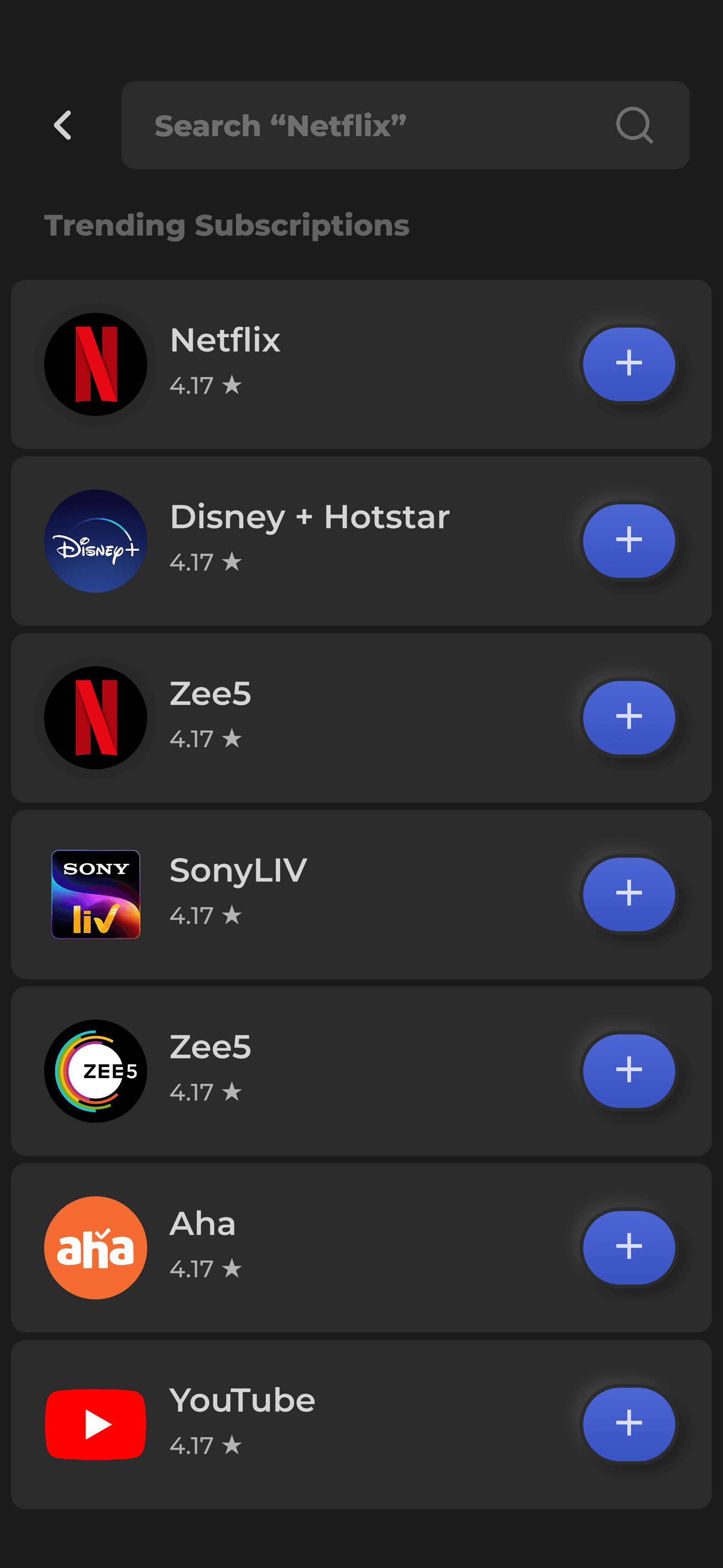Add the Zee5 entry with ZEE5 logo

(628, 1070)
